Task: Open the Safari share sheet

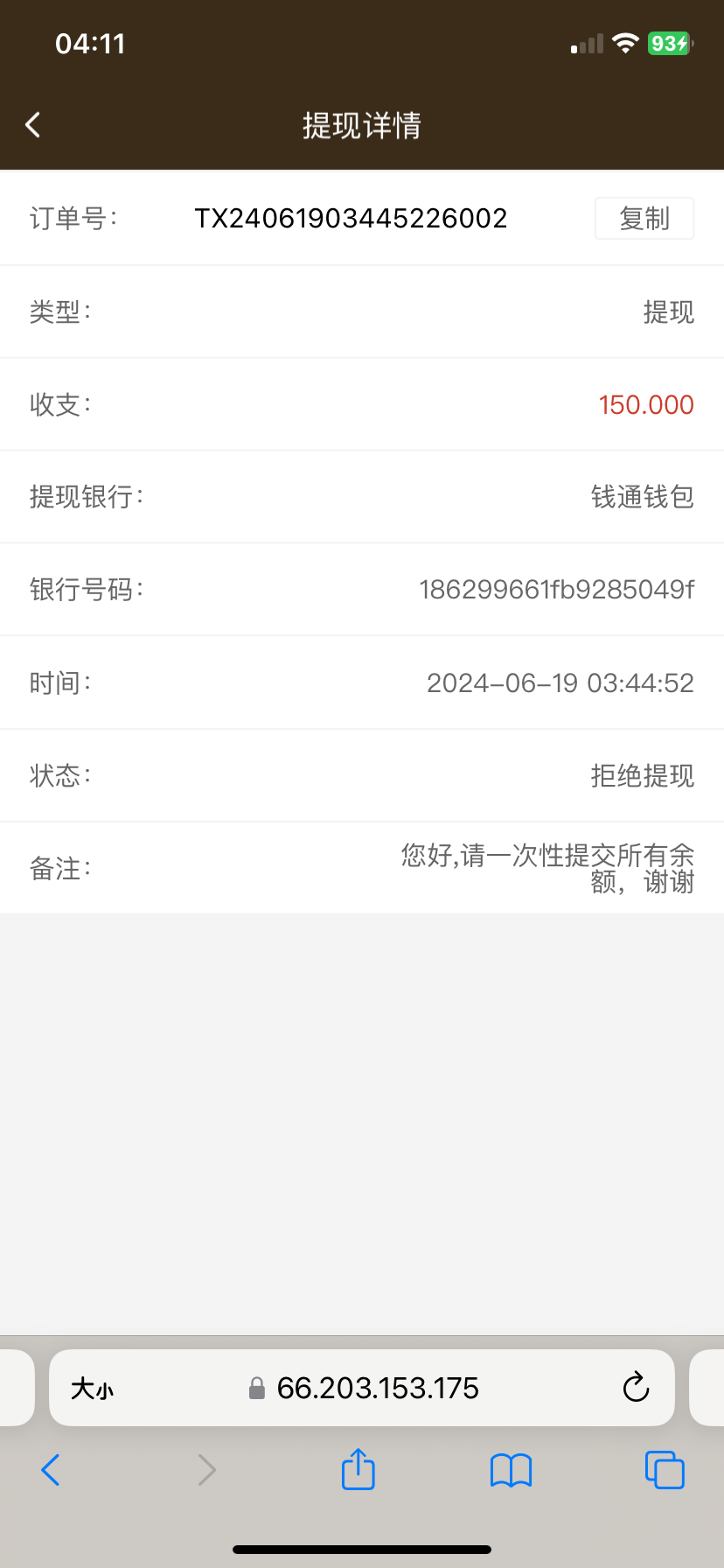Action: point(358,1469)
